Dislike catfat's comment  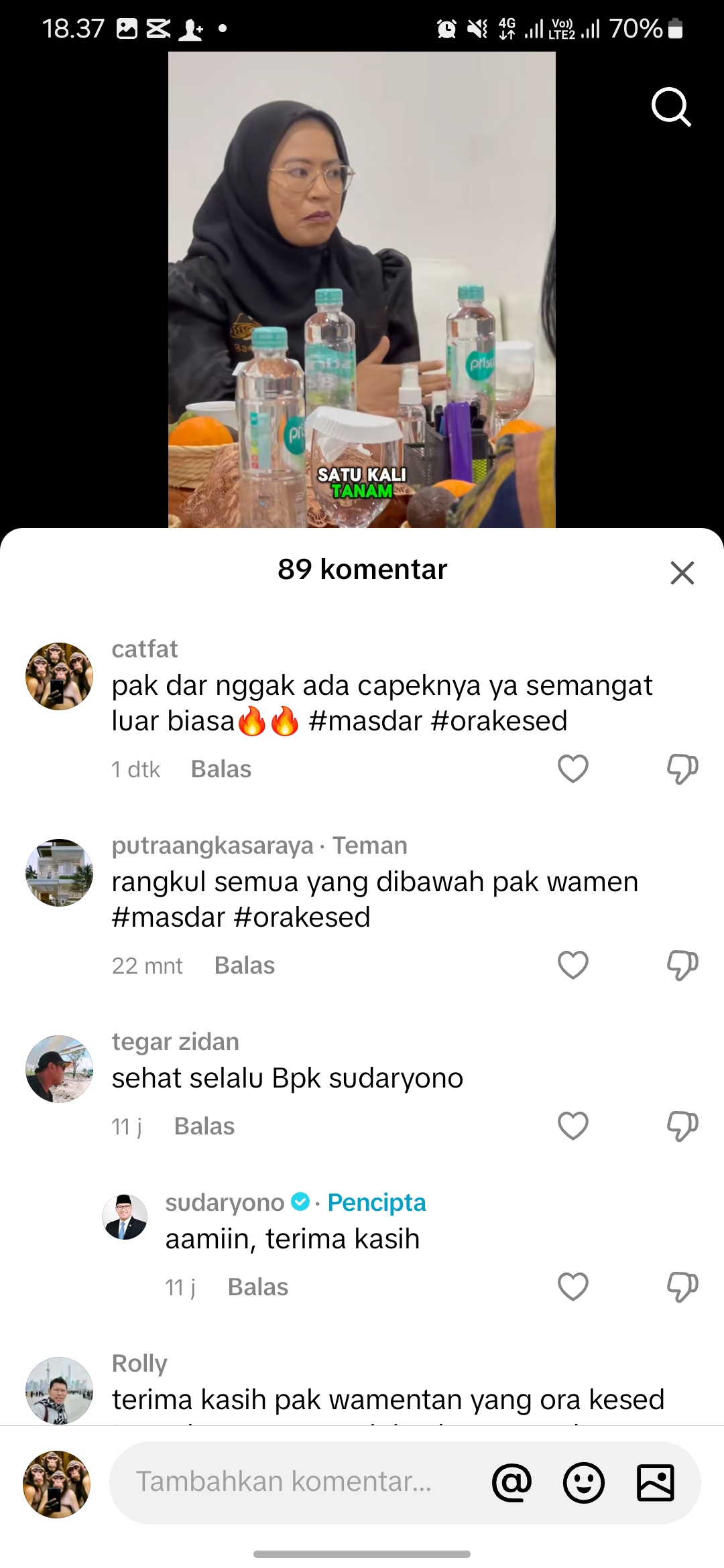point(682,769)
